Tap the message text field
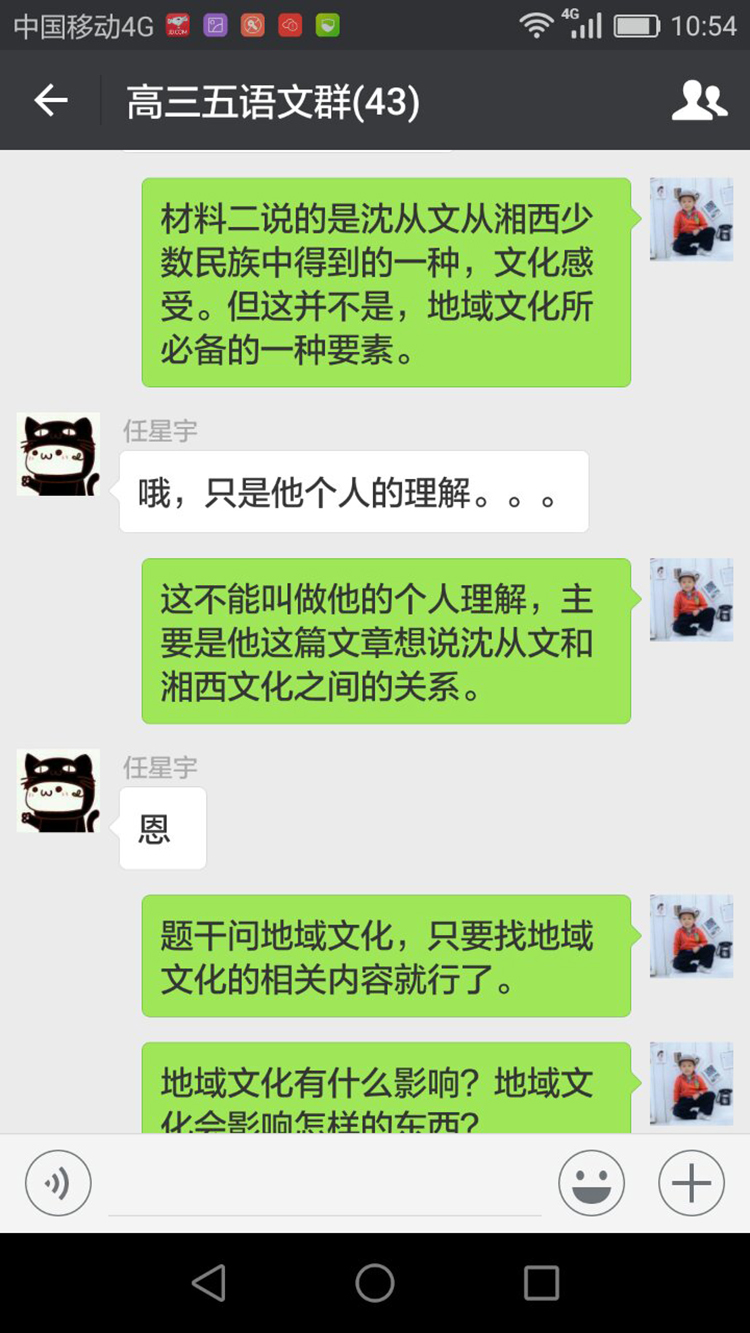 (325, 1185)
